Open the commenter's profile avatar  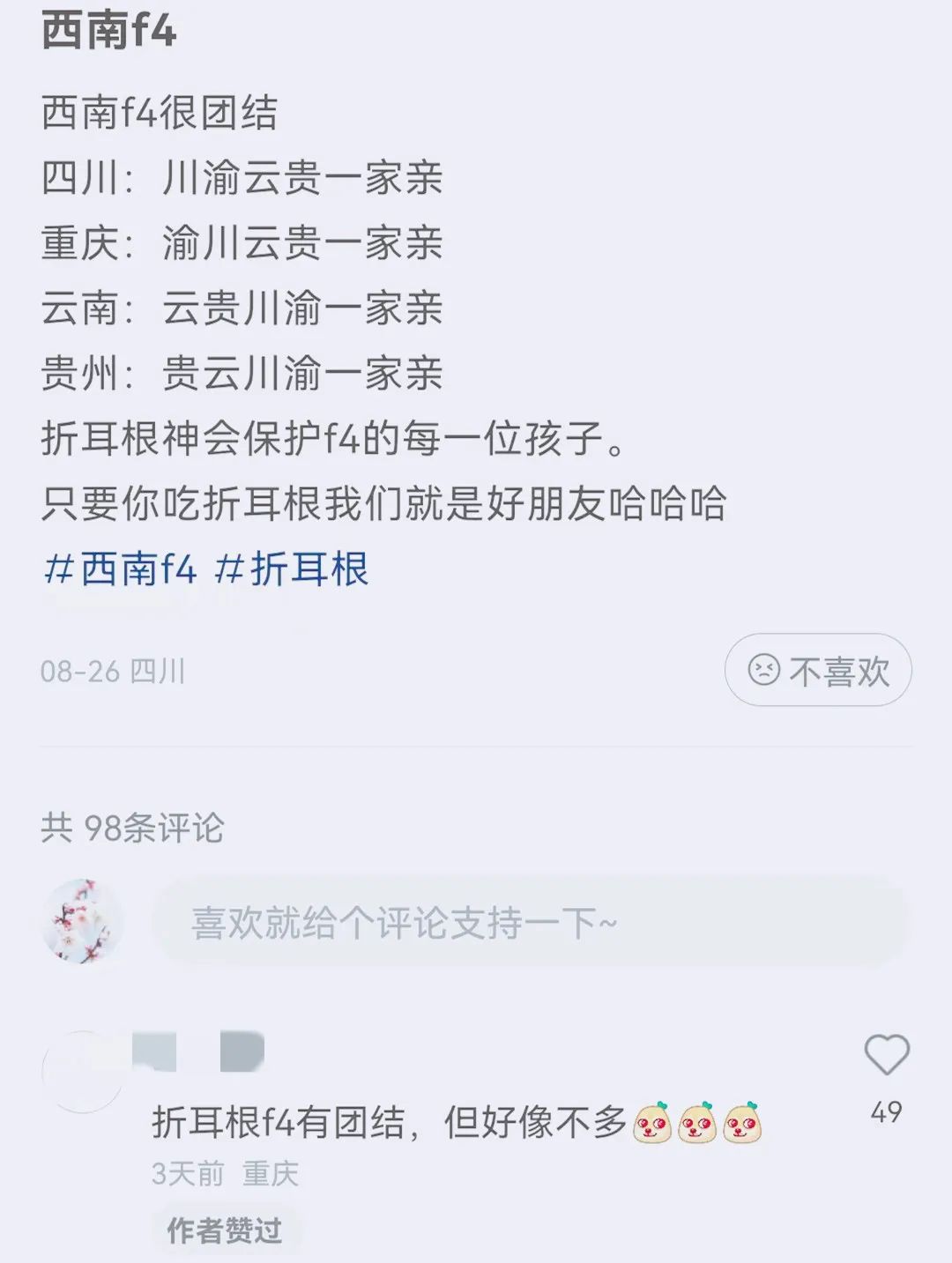[84, 1072]
